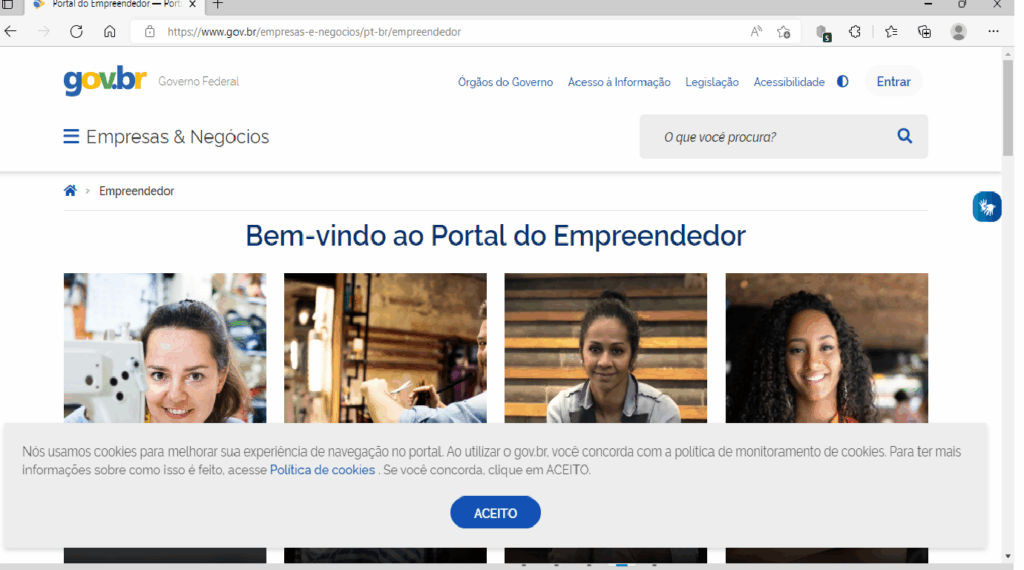This screenshot has width=1024, height=570.
Task: Go to home via breadcrumb house icon
Action: [70, 191]
